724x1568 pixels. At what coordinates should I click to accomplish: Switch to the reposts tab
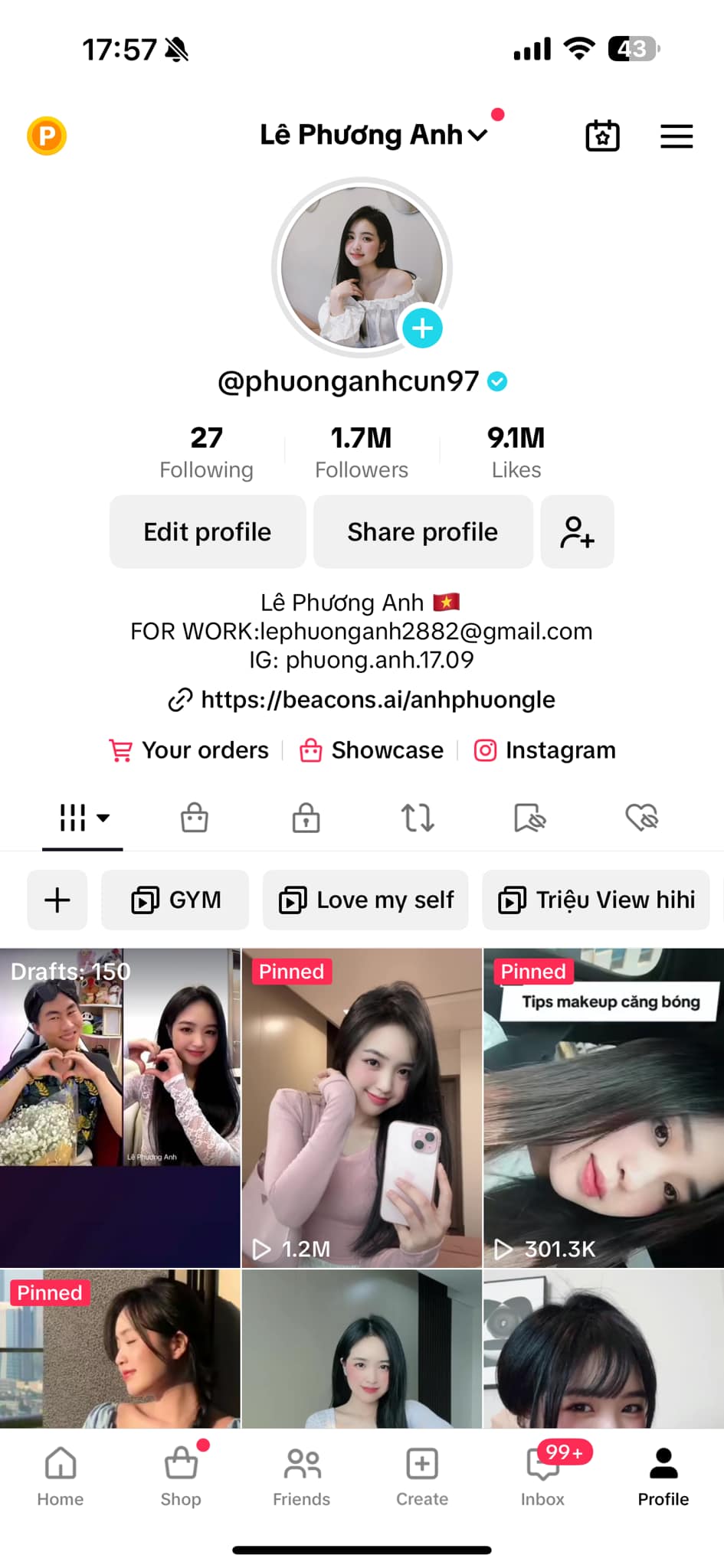click(x=418, y=818)
